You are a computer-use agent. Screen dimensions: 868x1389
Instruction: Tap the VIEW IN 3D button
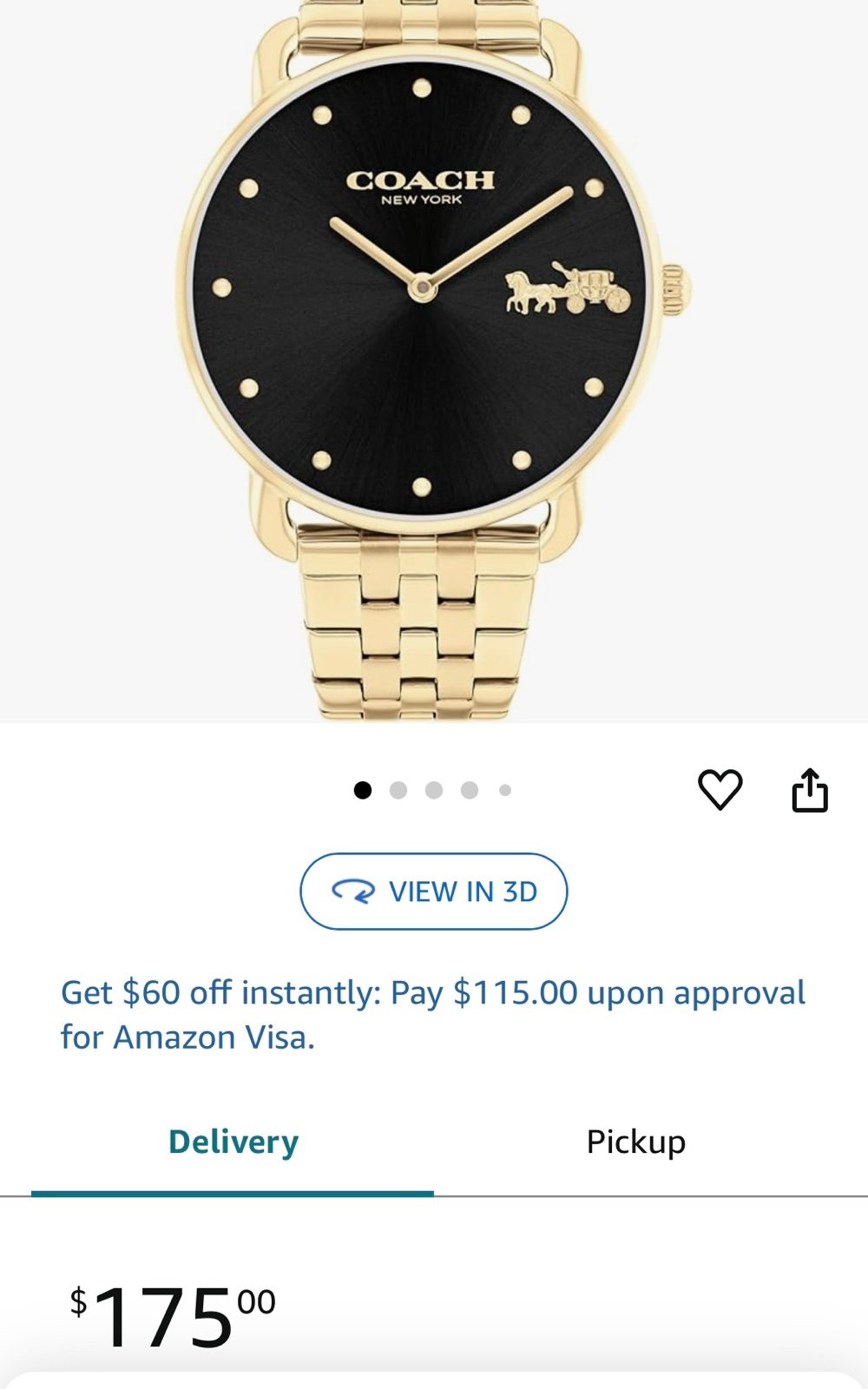pyautogui.click(x=434, y=892)
